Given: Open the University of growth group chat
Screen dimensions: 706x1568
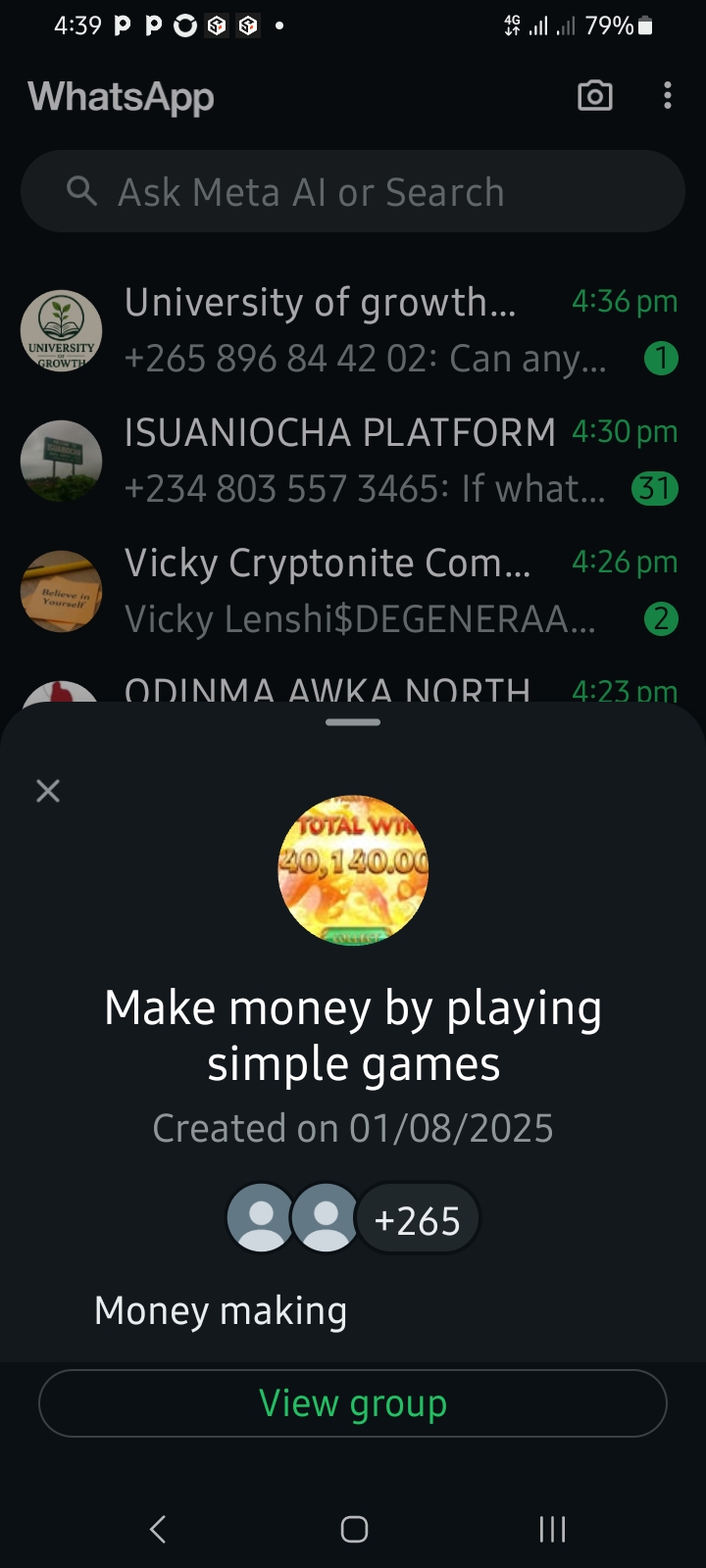Looking at the screenshot, I should 353,330.
